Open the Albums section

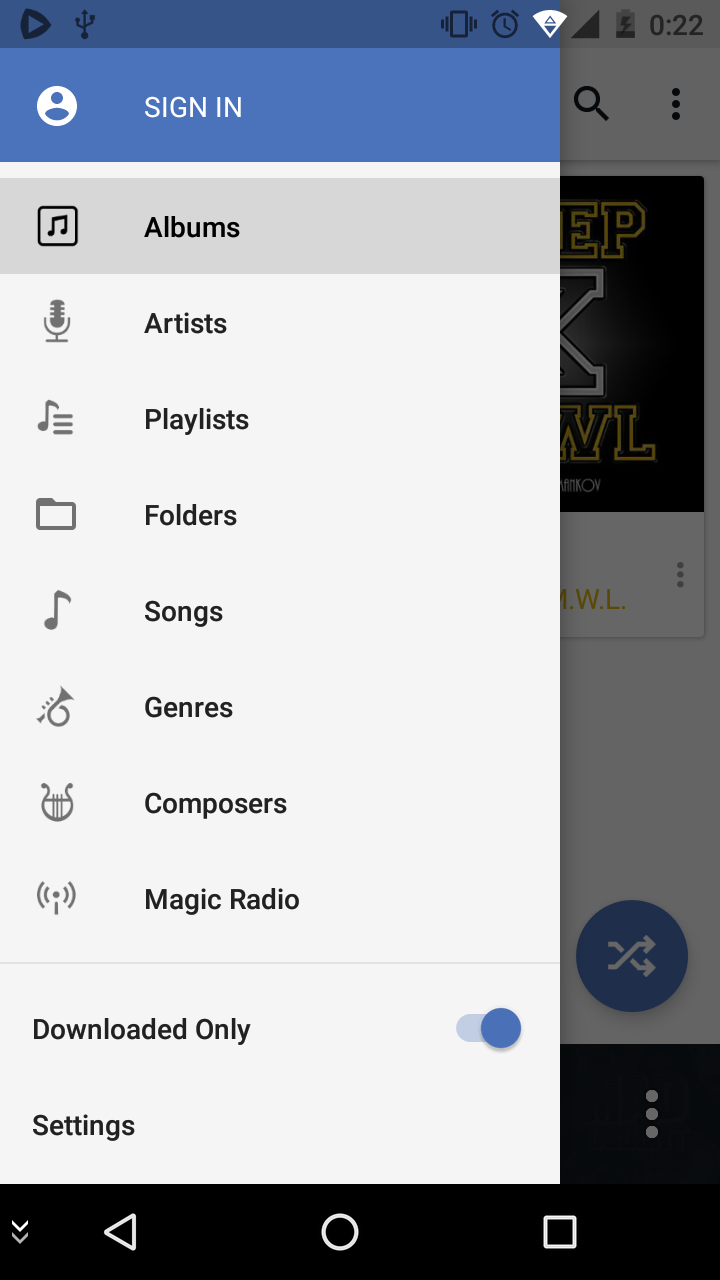pyautogui.click(x=280, y=227)
